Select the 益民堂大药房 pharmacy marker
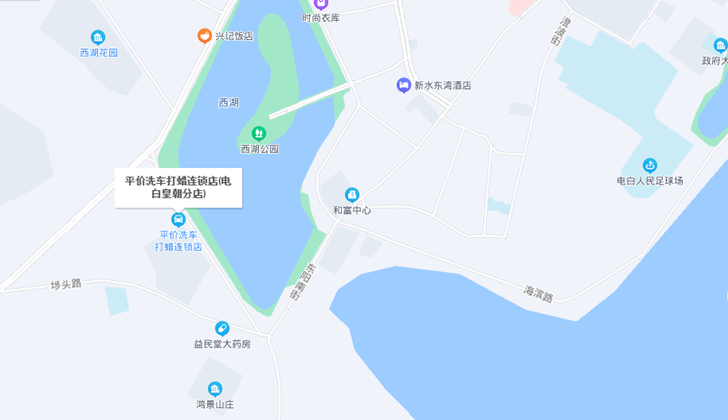Viewport: 728px width, 420px height. tap(222, 328)
